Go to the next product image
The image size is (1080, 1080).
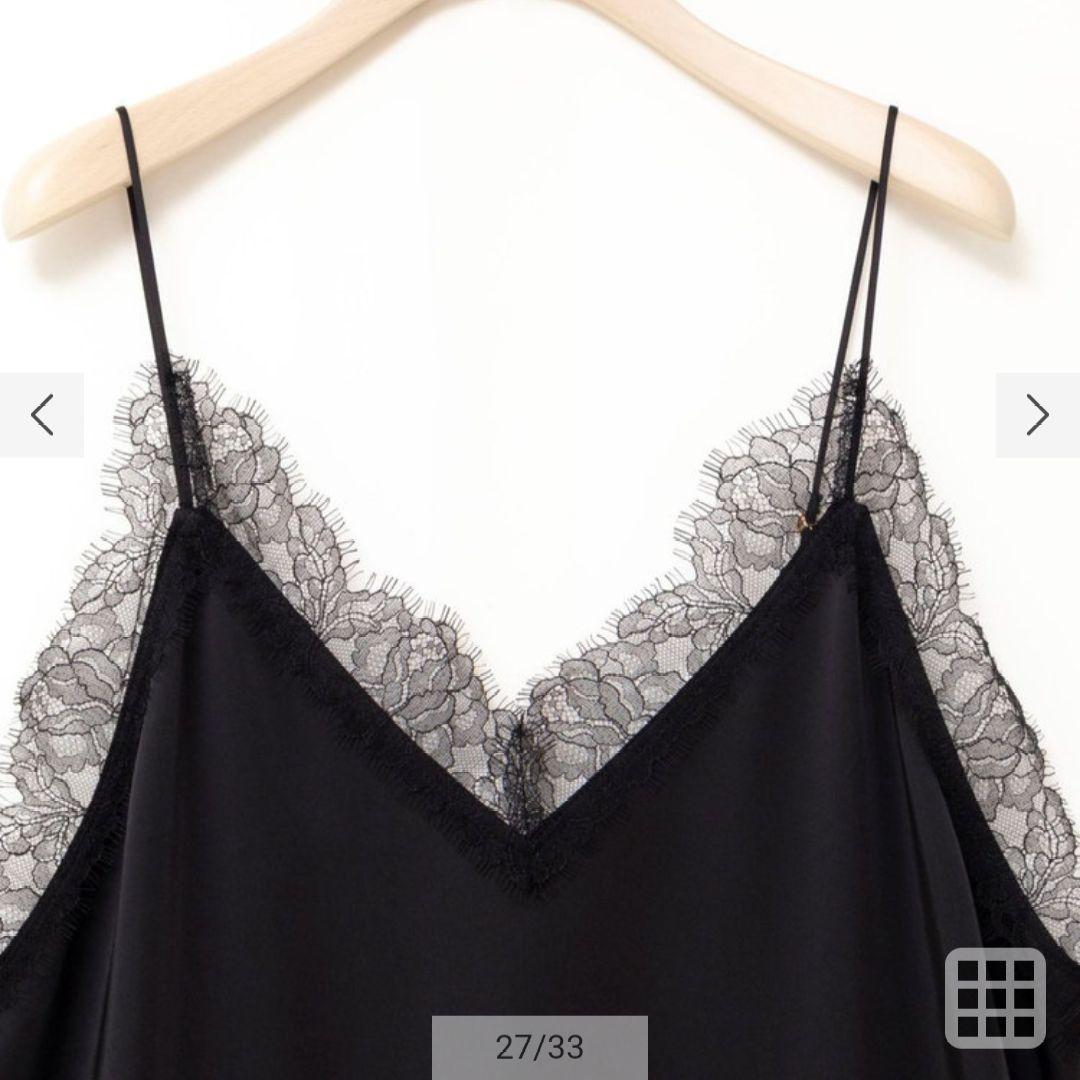1037,414
